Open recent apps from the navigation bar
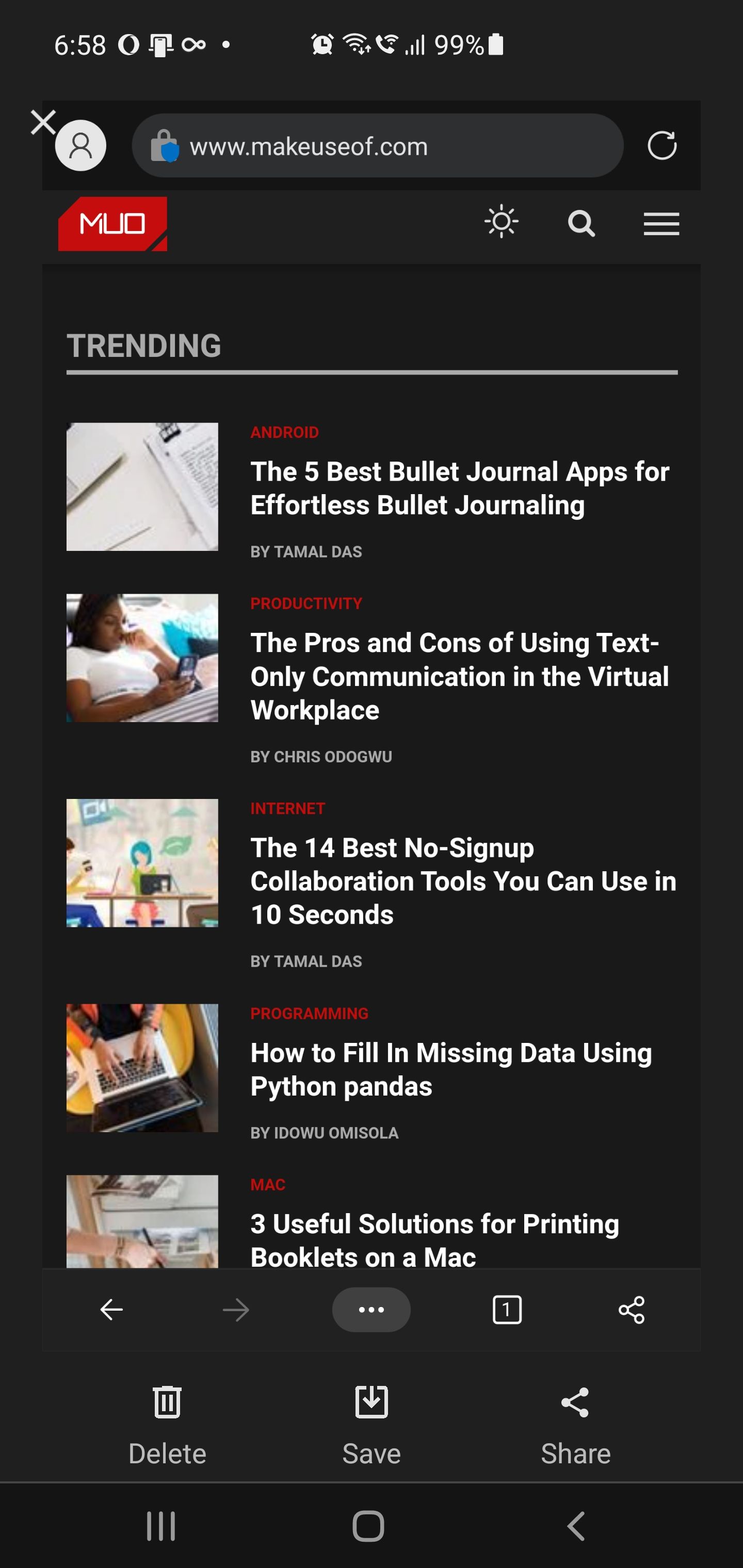This screenshot has width=743, height=1568. pos(161,1526)
